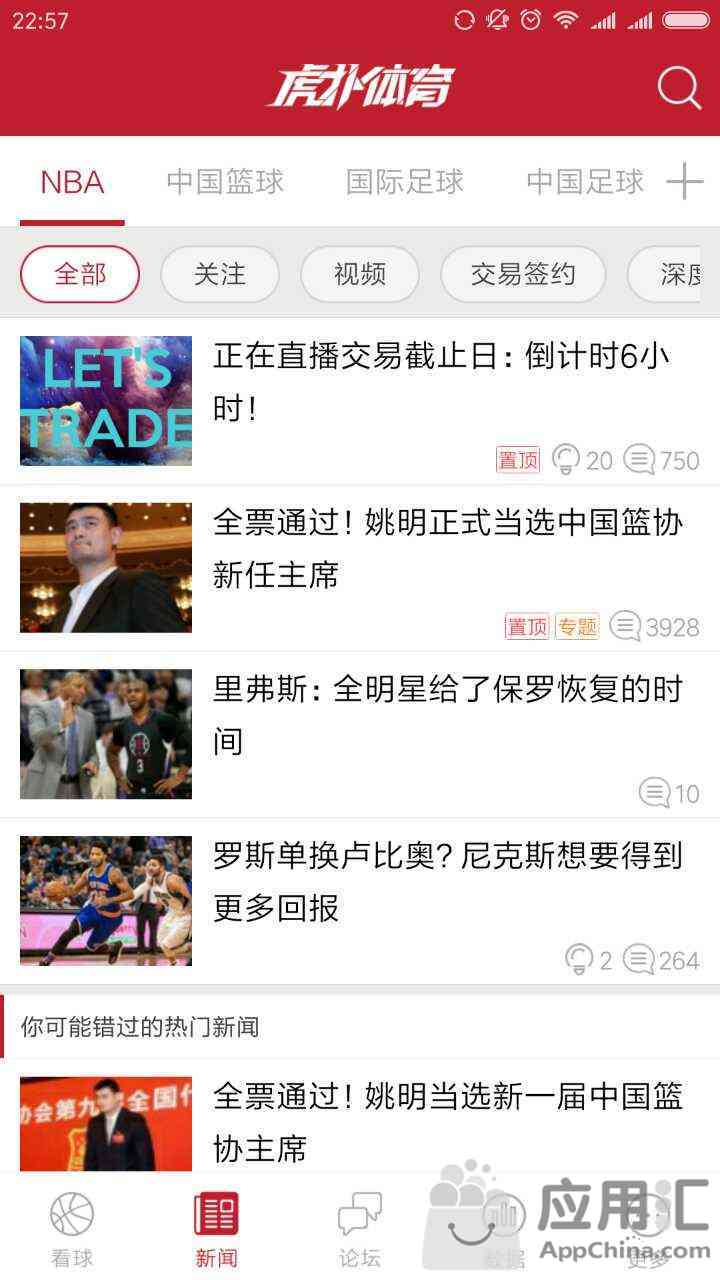Image resolution: width=720 pixels, height=1280 pixels.
Task: Select the 全部 filter chip
Action: click(x=80, y=274)
